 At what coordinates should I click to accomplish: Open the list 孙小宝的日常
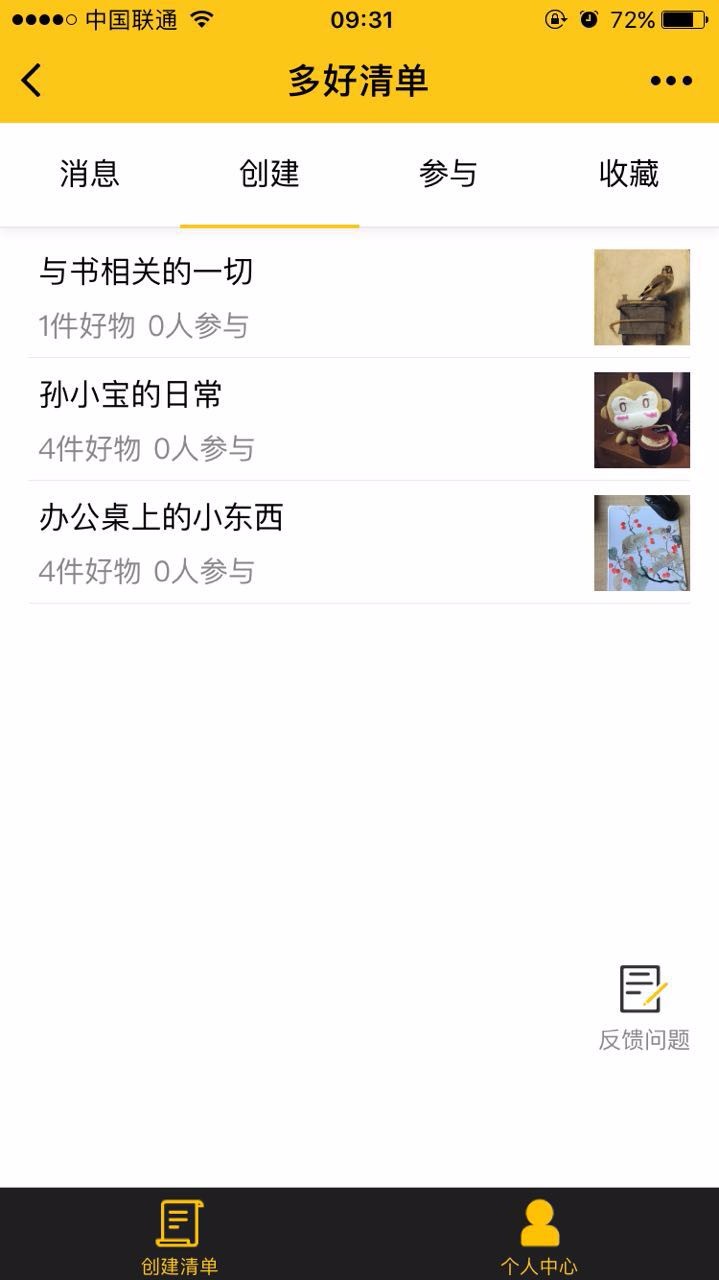coord(300,420)
